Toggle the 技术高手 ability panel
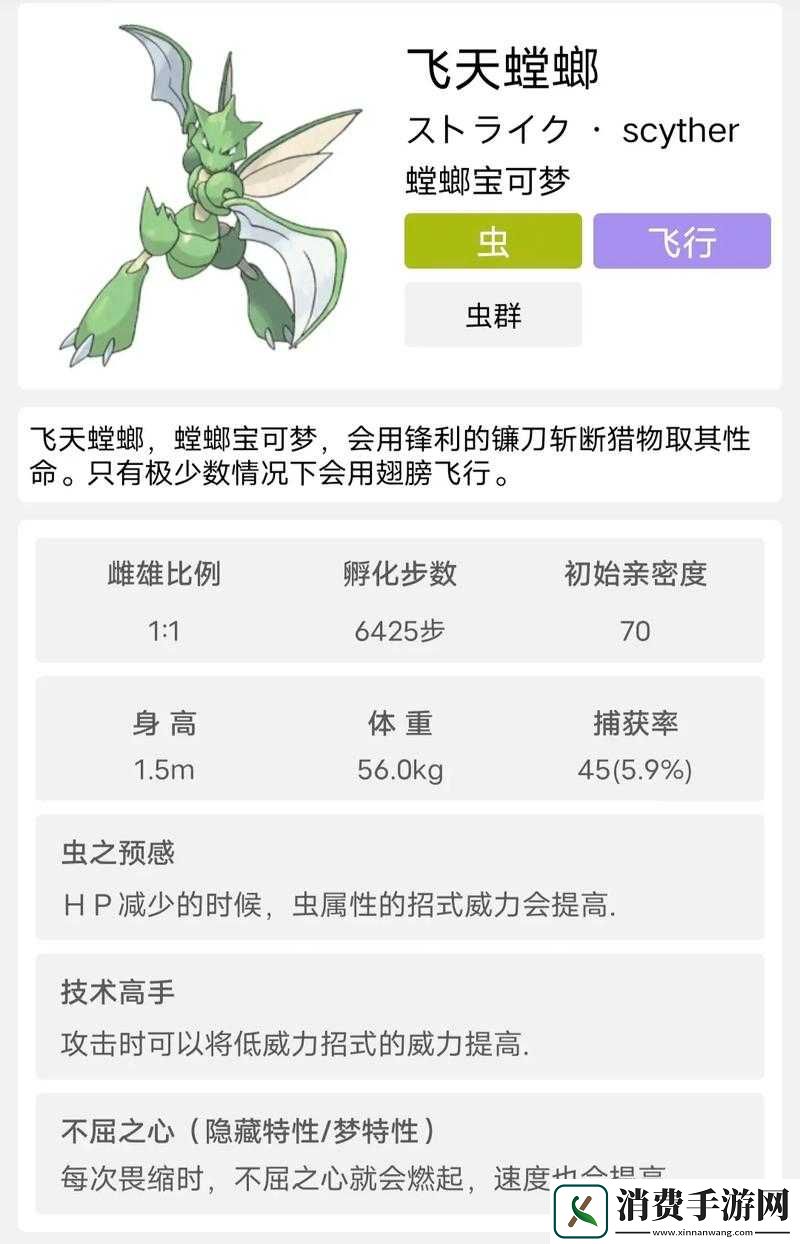The image size is (800, 1244). (400, 1020)
